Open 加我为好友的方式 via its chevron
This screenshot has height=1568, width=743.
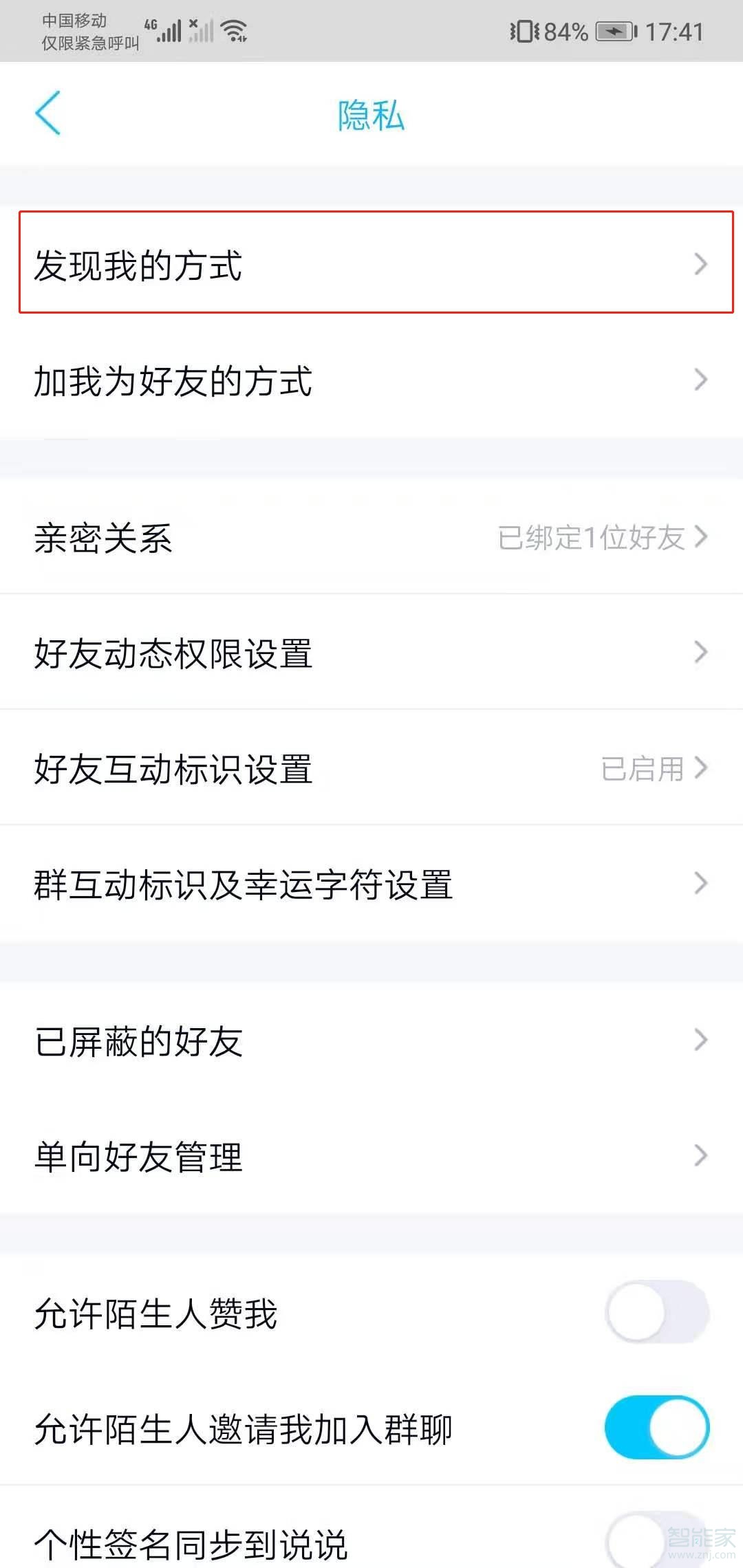point(700,379)
